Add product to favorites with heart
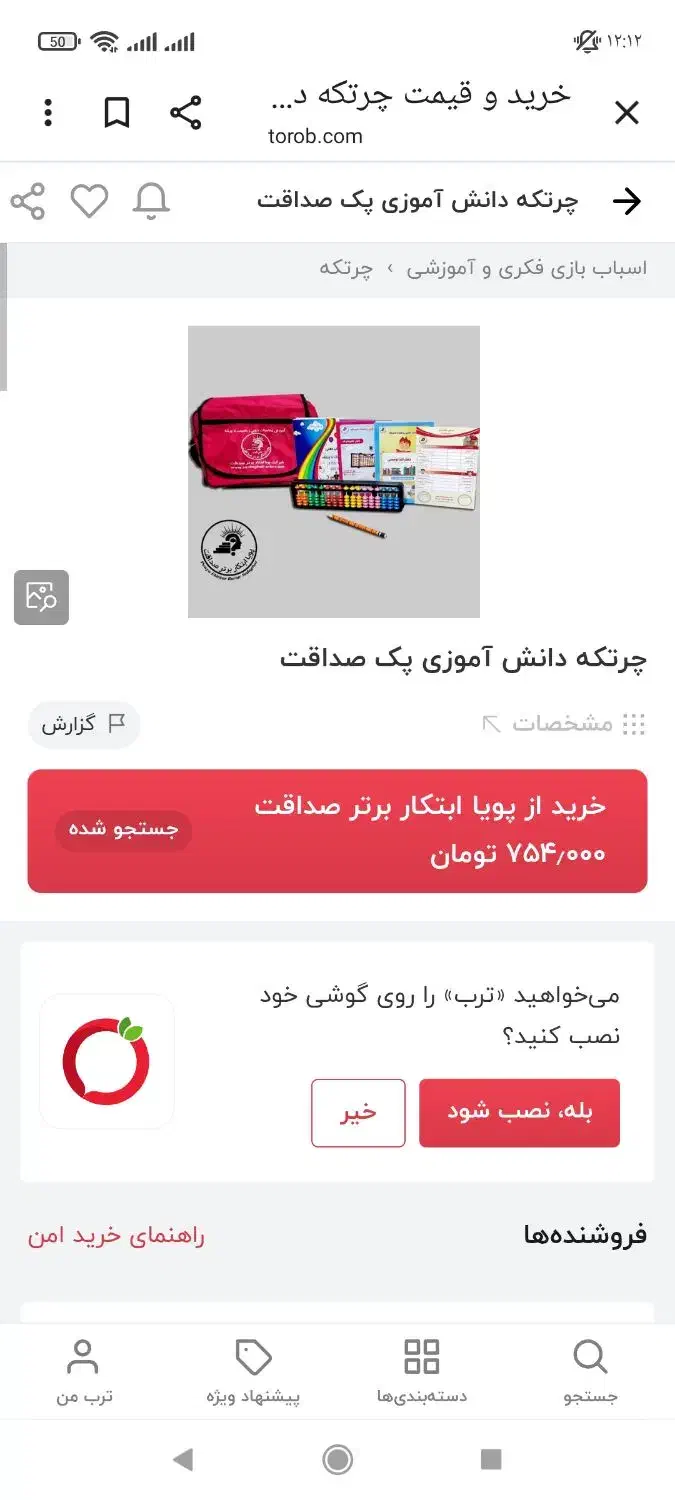 pyautogui.click(x=89, y=201)
